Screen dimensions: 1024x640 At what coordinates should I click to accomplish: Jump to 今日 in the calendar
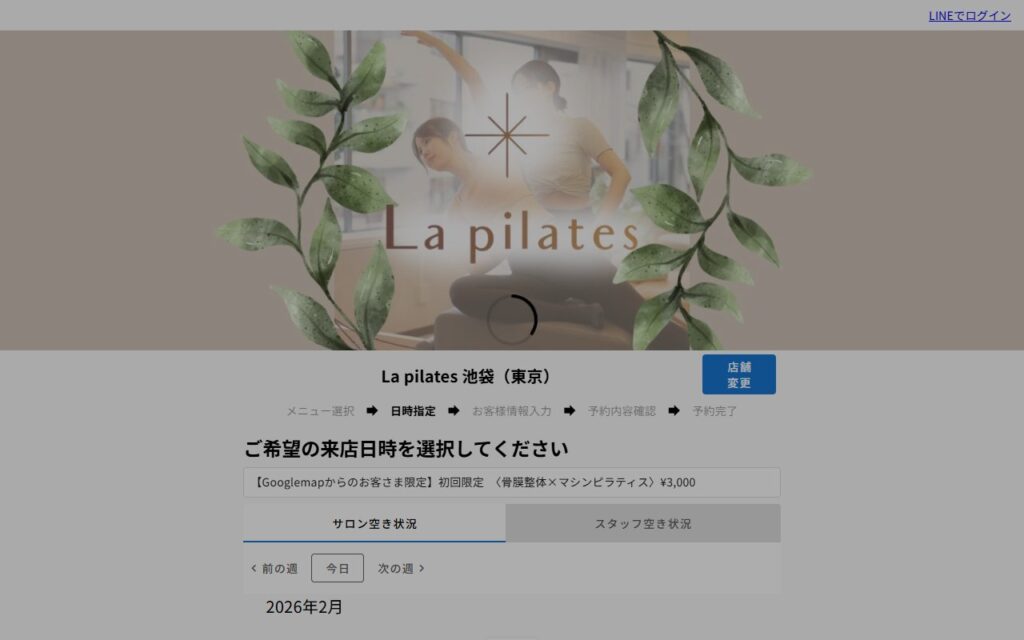click(337, 568)
